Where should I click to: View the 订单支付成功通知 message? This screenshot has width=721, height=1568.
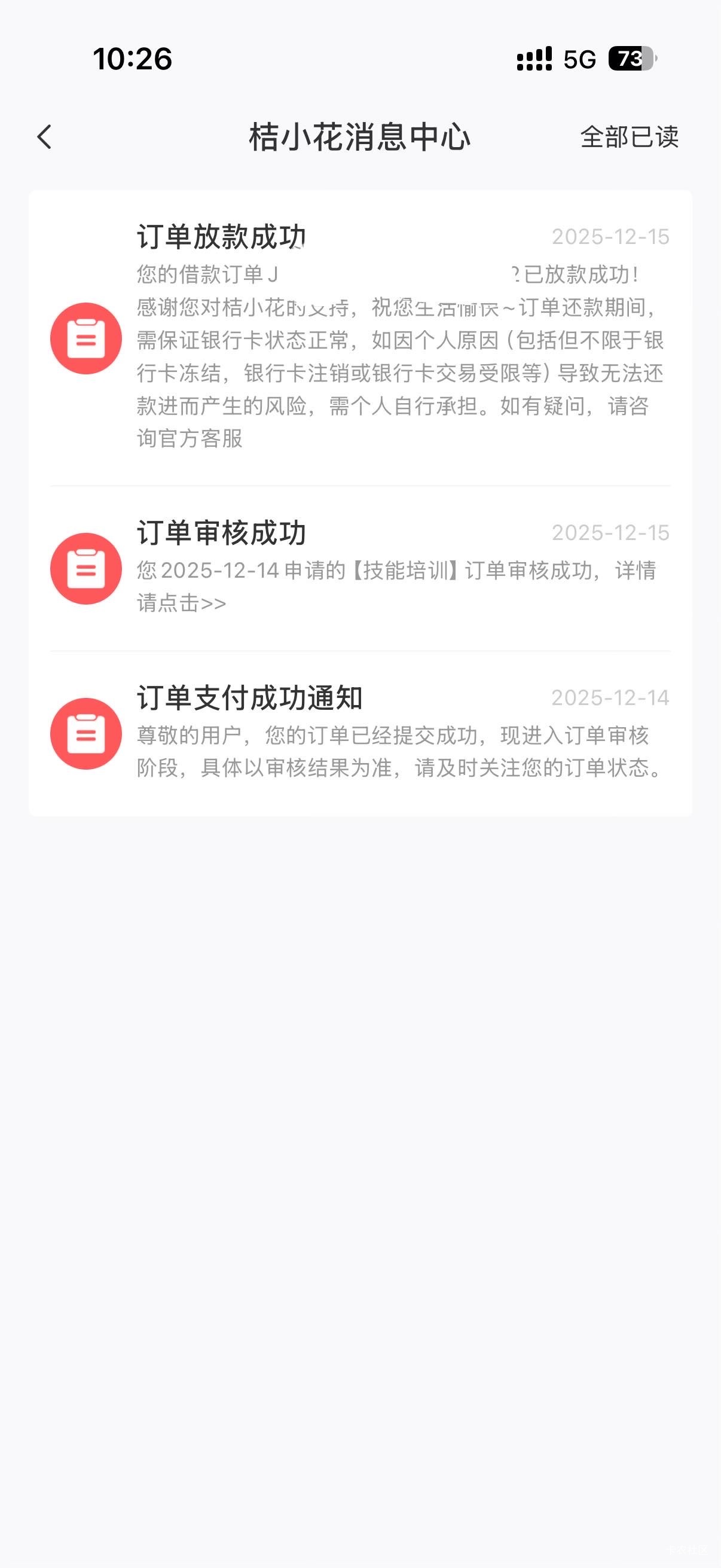click(360, 733)
